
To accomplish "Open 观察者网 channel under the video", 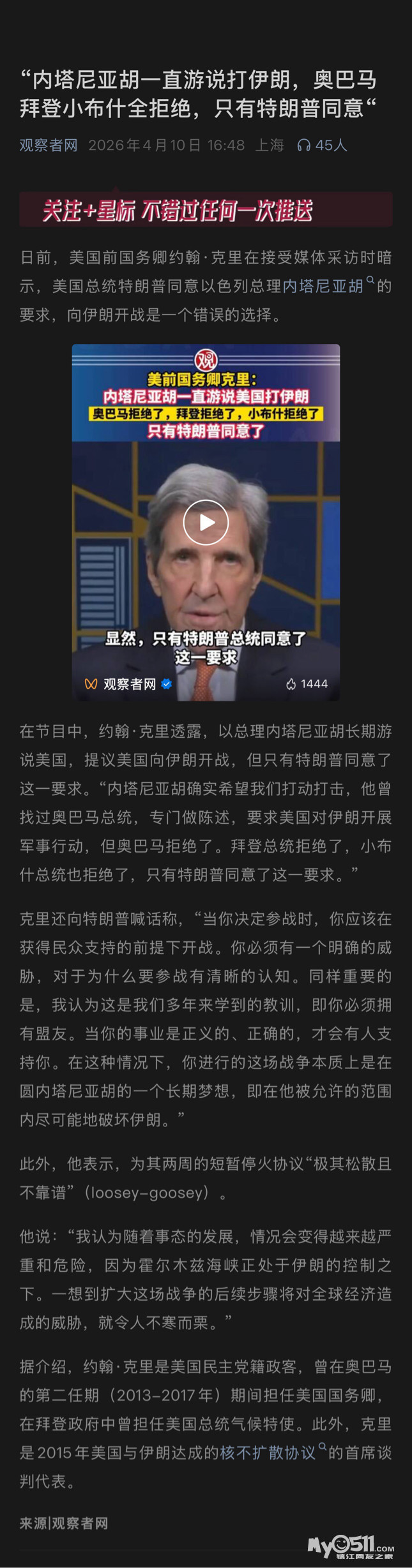I will [129, 683].
